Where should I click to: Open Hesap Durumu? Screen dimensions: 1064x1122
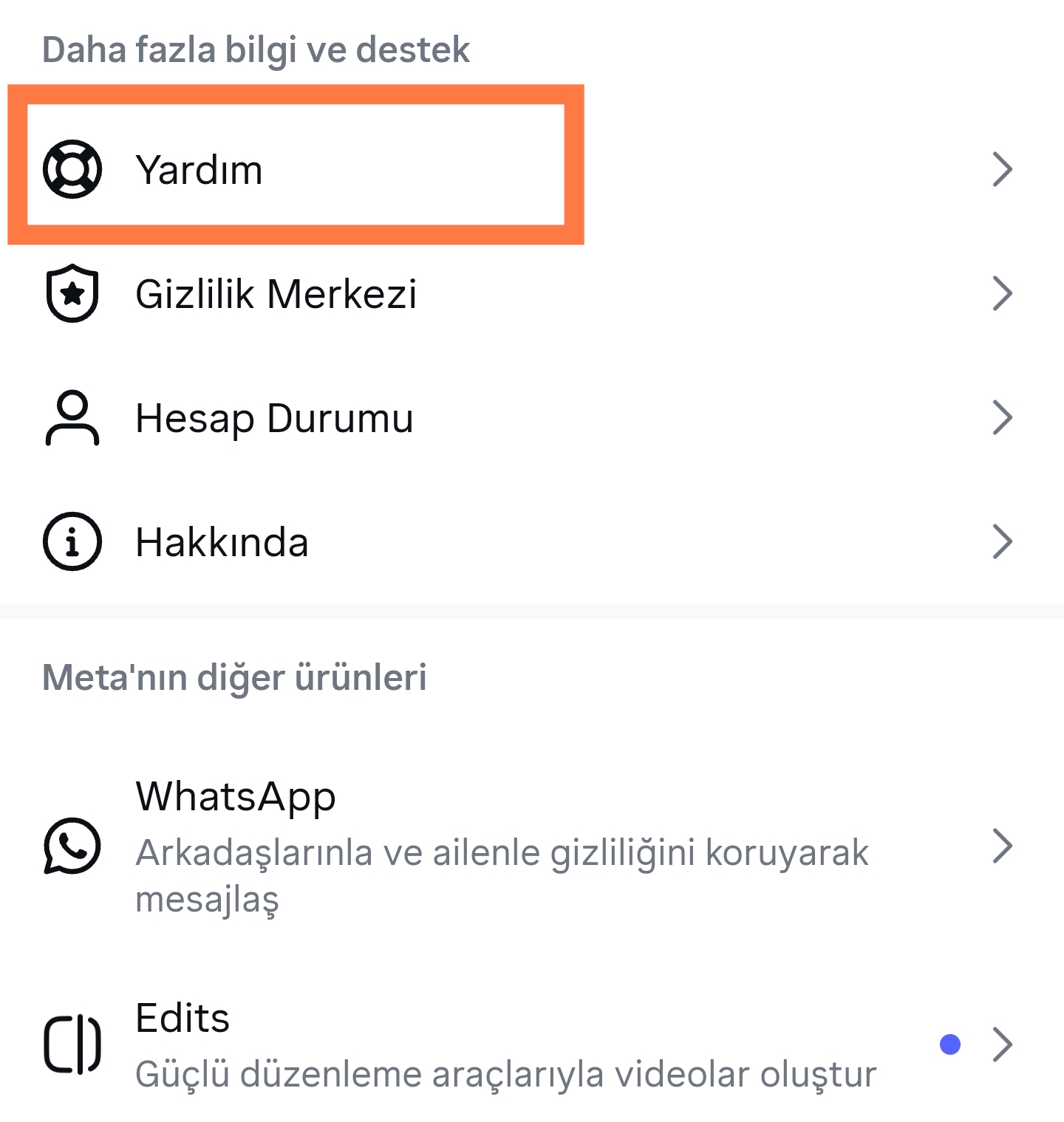(532, 417)
